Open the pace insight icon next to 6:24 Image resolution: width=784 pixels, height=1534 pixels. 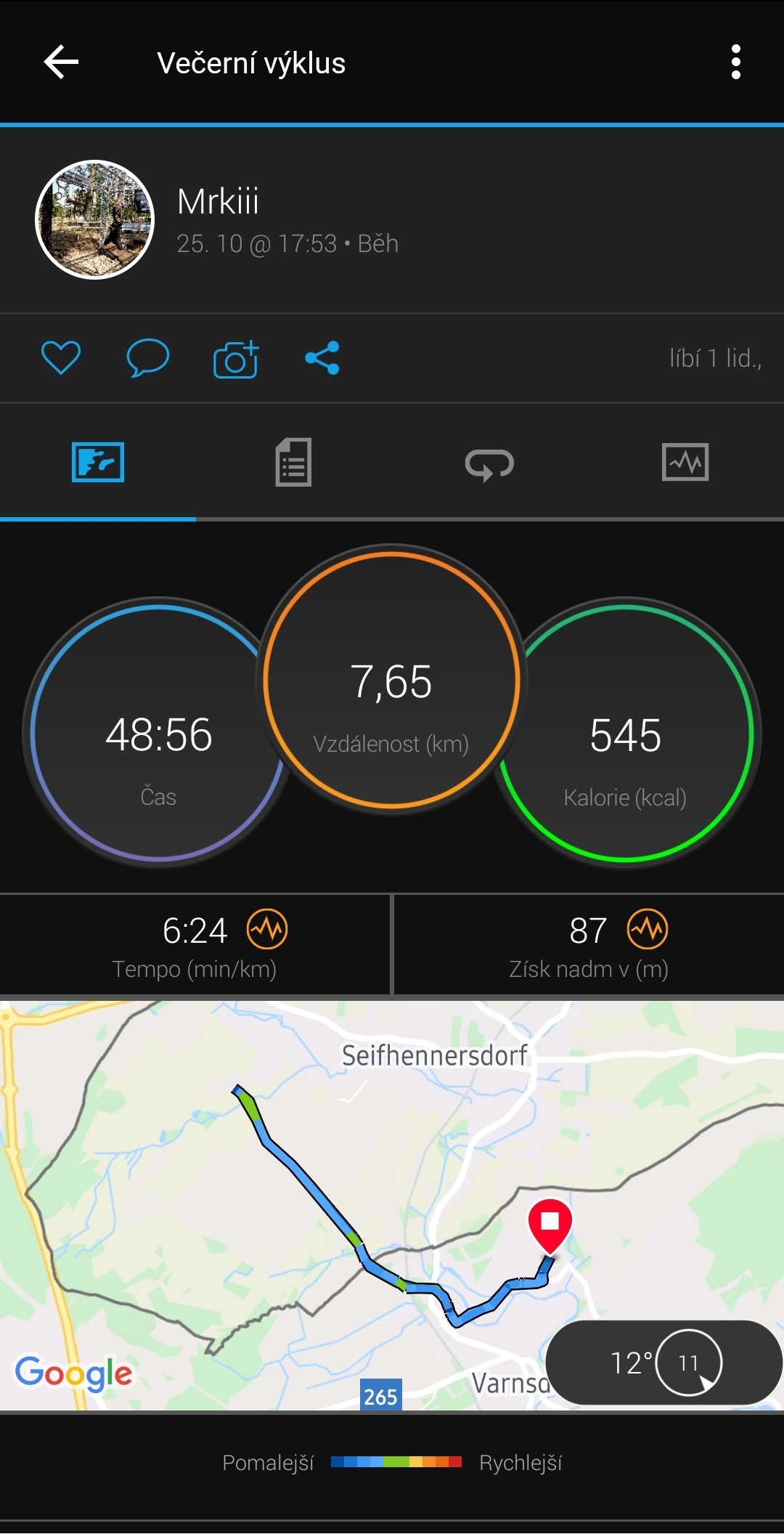tap(267, 929)
